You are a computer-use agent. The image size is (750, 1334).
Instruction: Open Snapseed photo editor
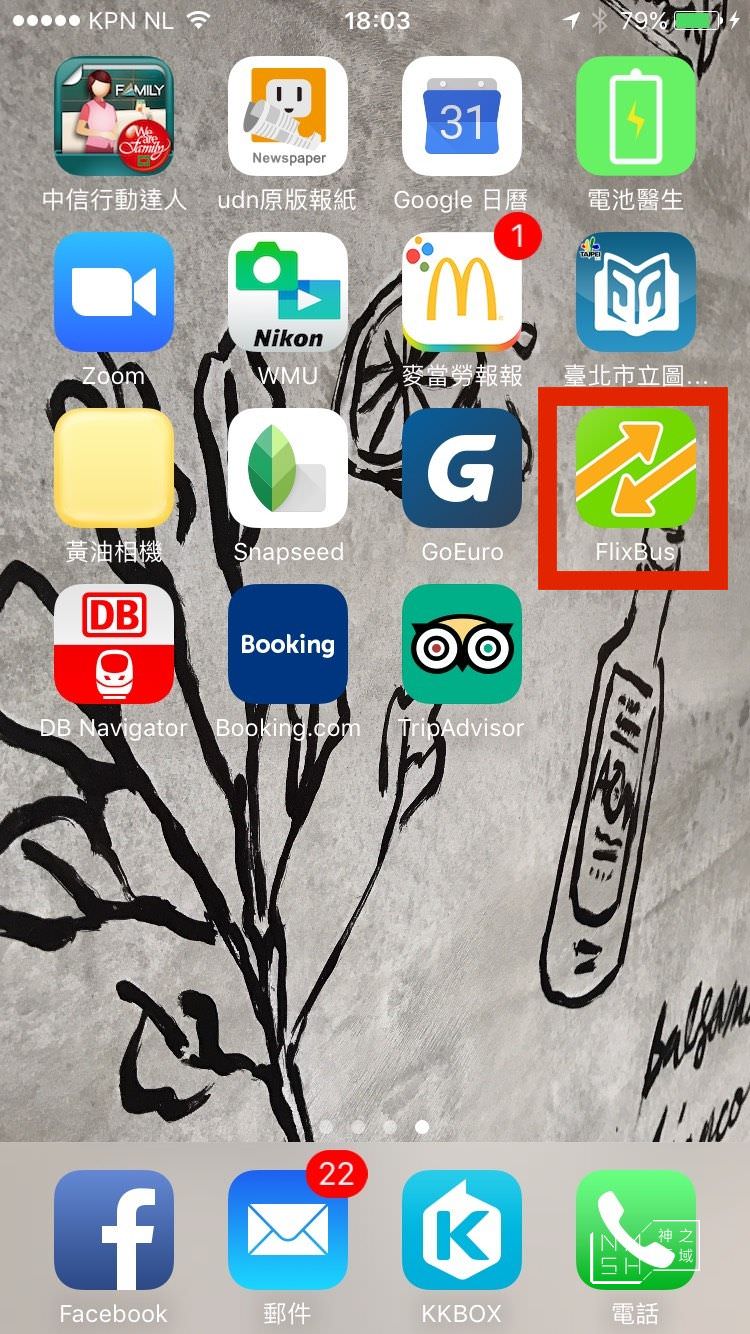click(287, 468)
